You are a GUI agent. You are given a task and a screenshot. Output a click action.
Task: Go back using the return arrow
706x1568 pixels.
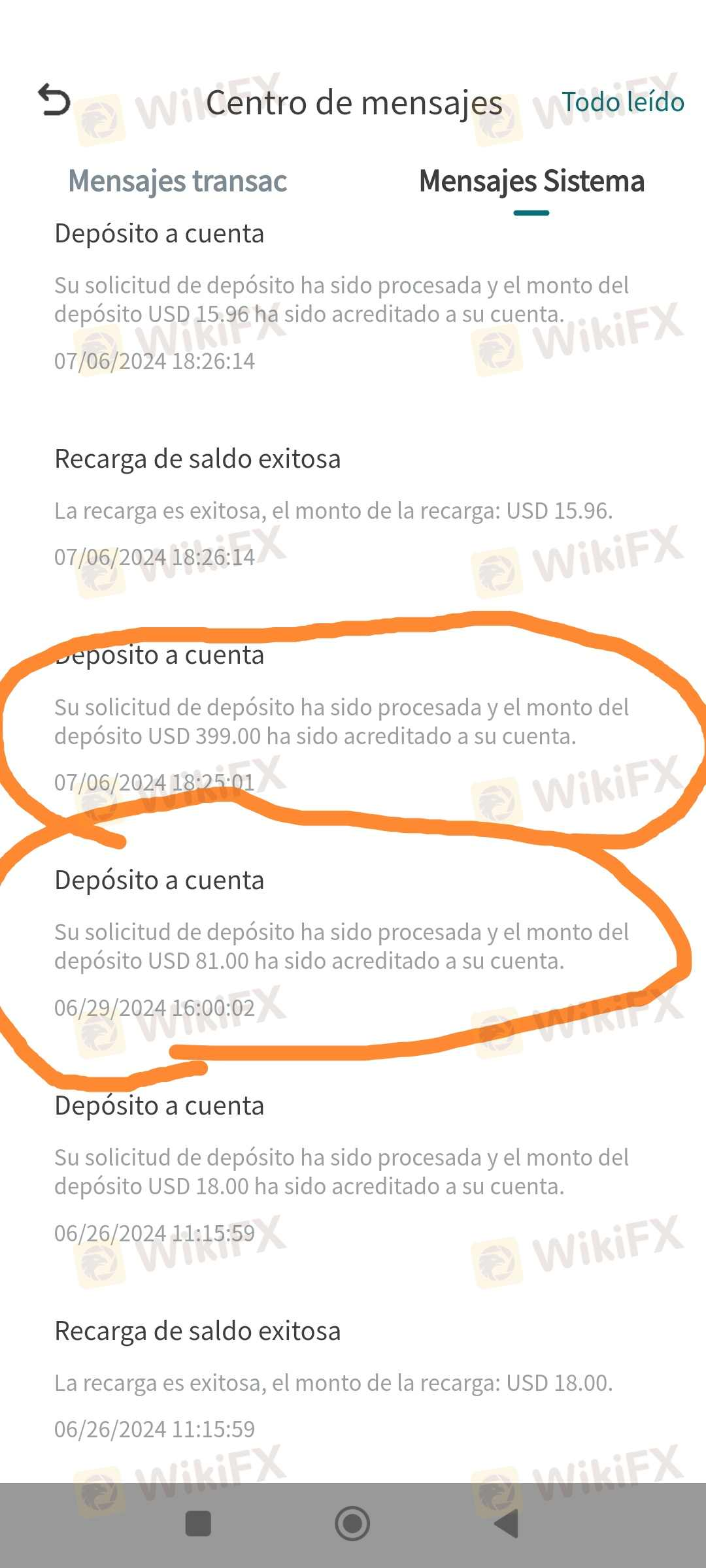pos(54,101)
